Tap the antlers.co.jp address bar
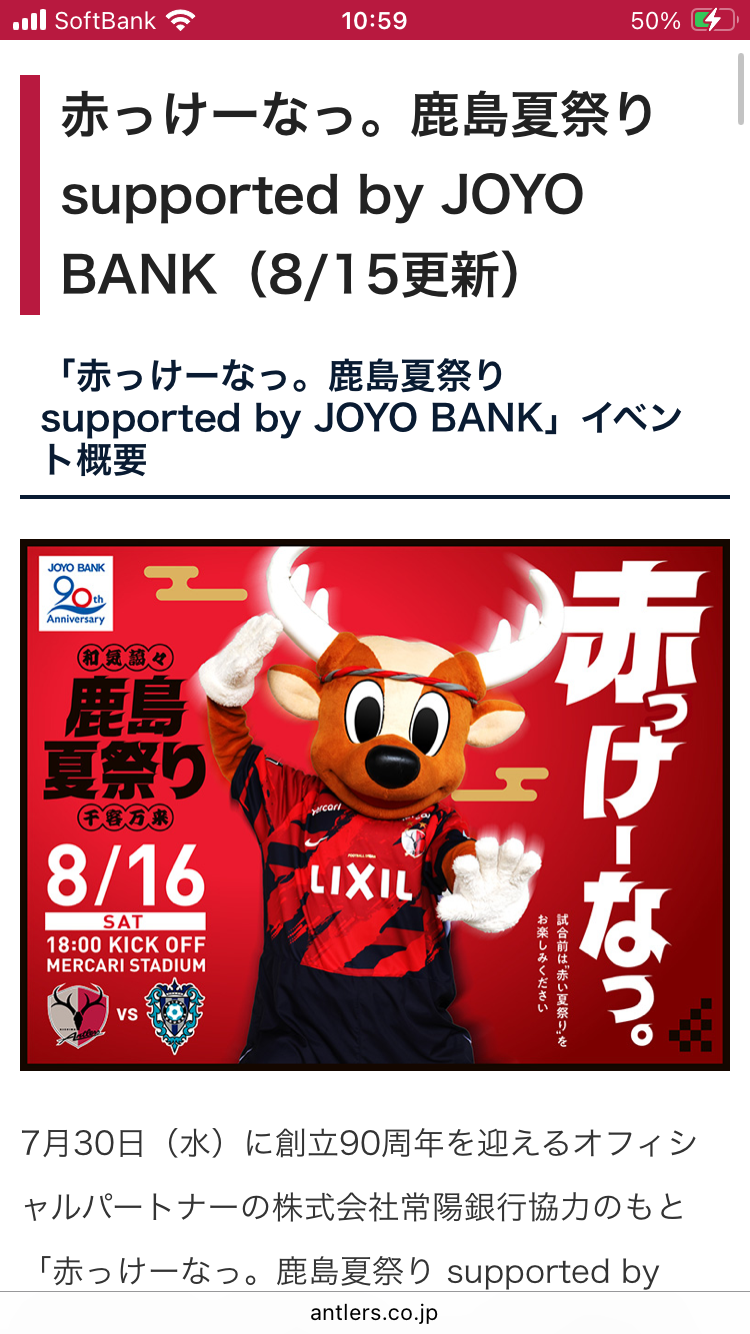The image size is (750, 1334). tap(374, 1313)
